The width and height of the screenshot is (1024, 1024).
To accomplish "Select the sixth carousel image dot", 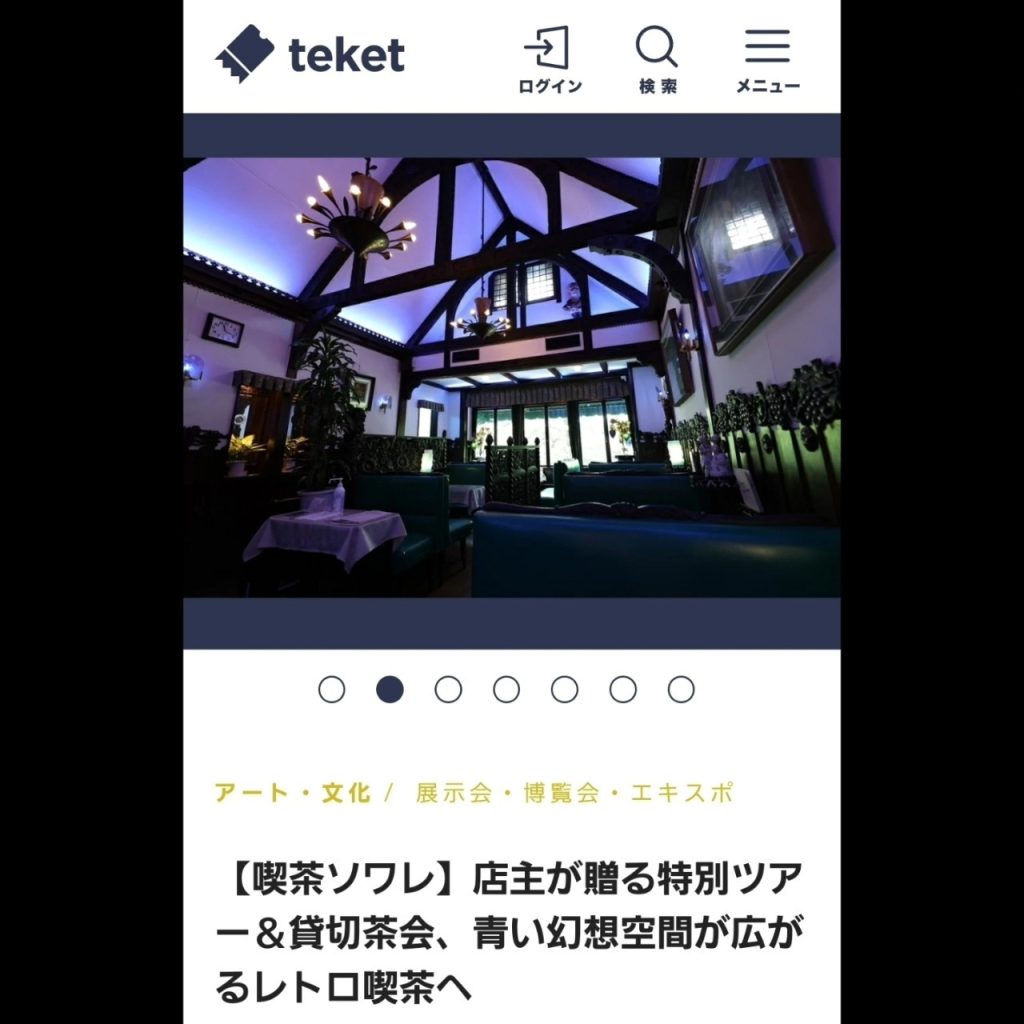I will (x=622, y=690).
